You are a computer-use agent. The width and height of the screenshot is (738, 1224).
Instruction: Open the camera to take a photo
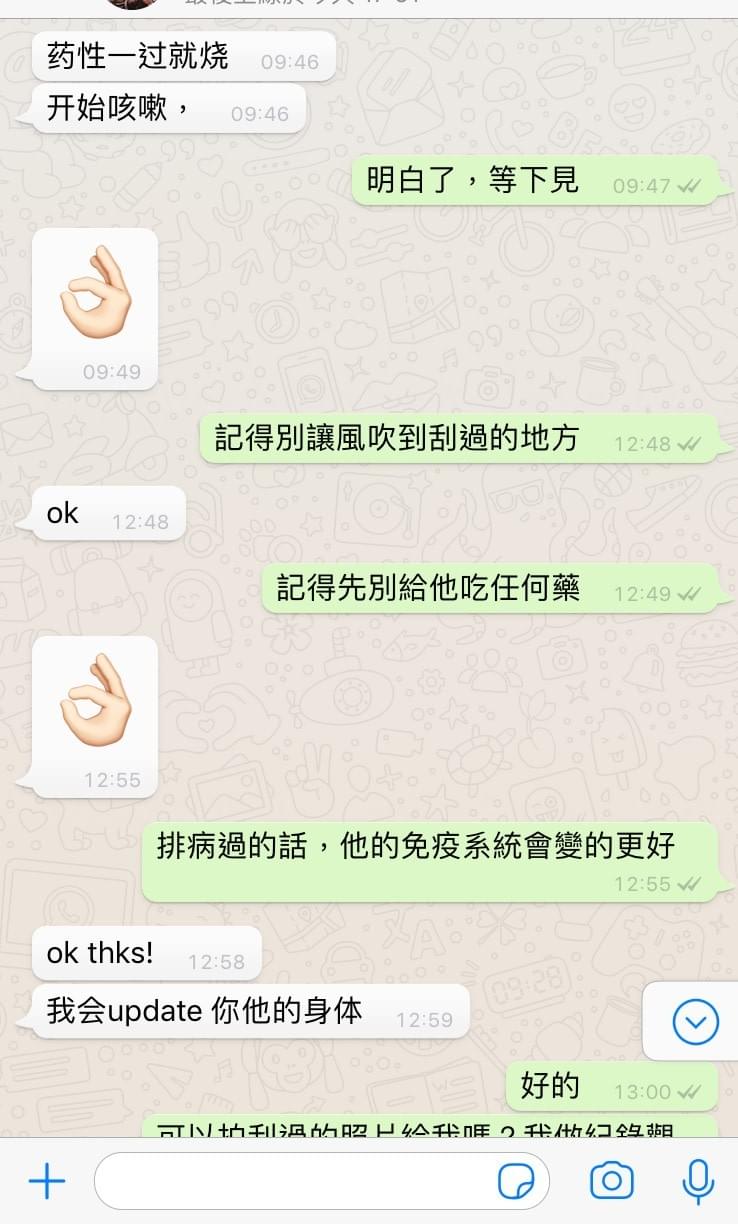(611, 1182)
